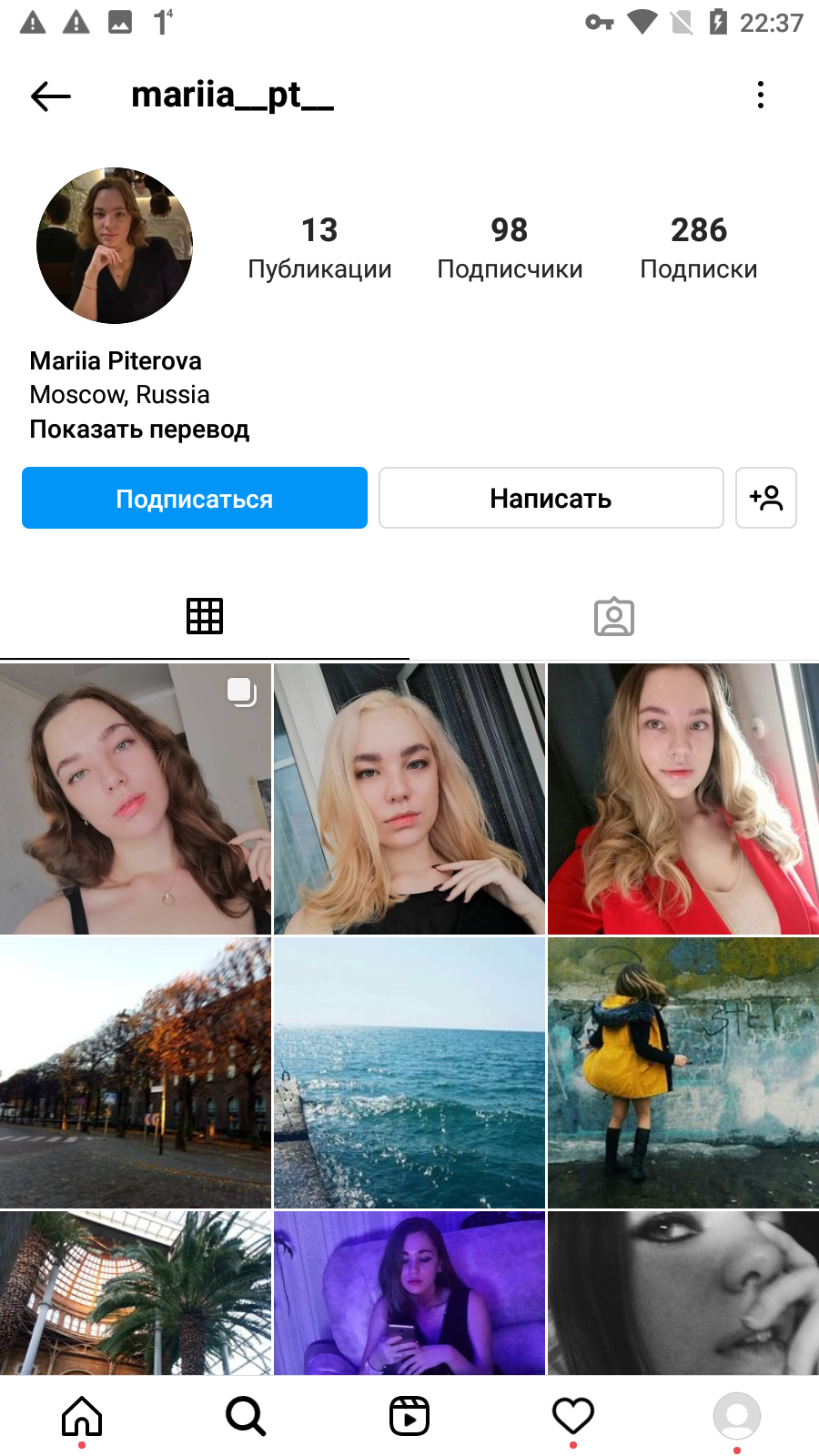
Task: Open the post with red jacket
Action: click(x=683, y=799)
